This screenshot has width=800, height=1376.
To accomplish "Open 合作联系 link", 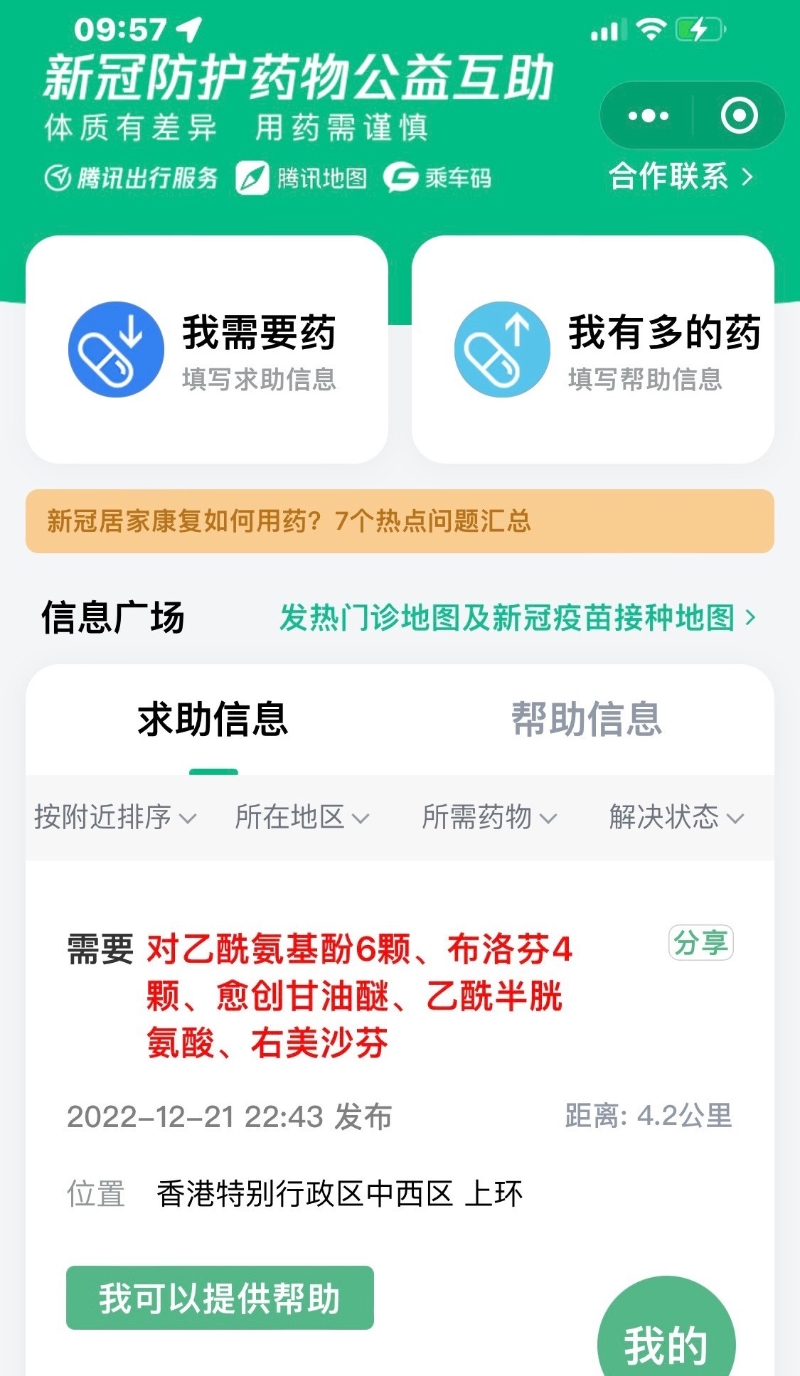I will point(680,177).
